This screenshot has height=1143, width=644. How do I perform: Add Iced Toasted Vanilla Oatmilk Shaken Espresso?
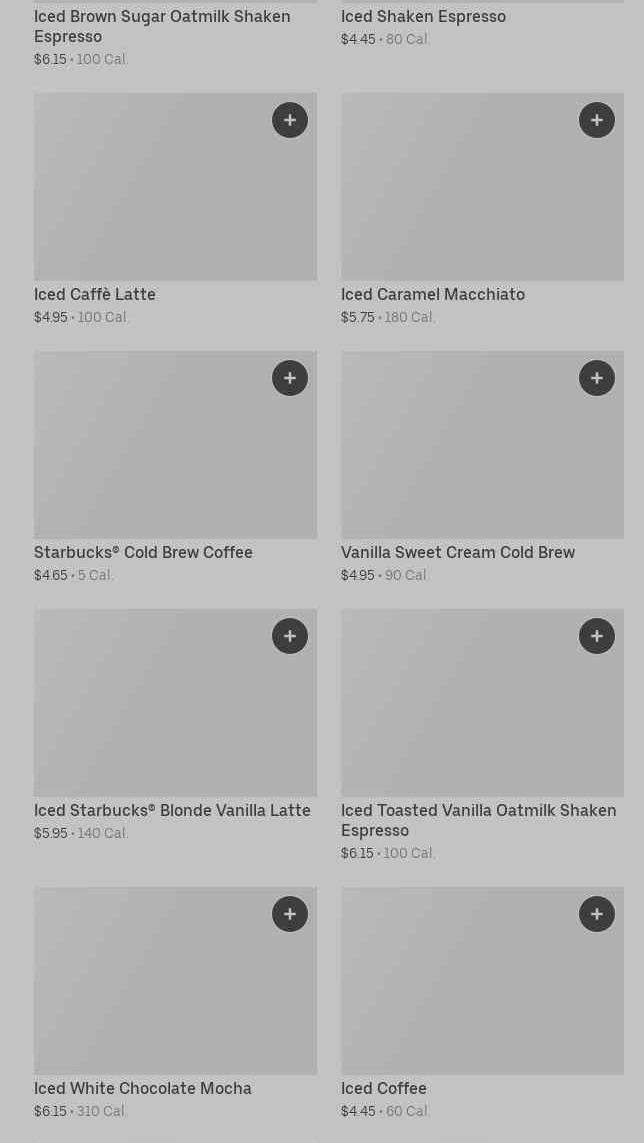(597, 636)
